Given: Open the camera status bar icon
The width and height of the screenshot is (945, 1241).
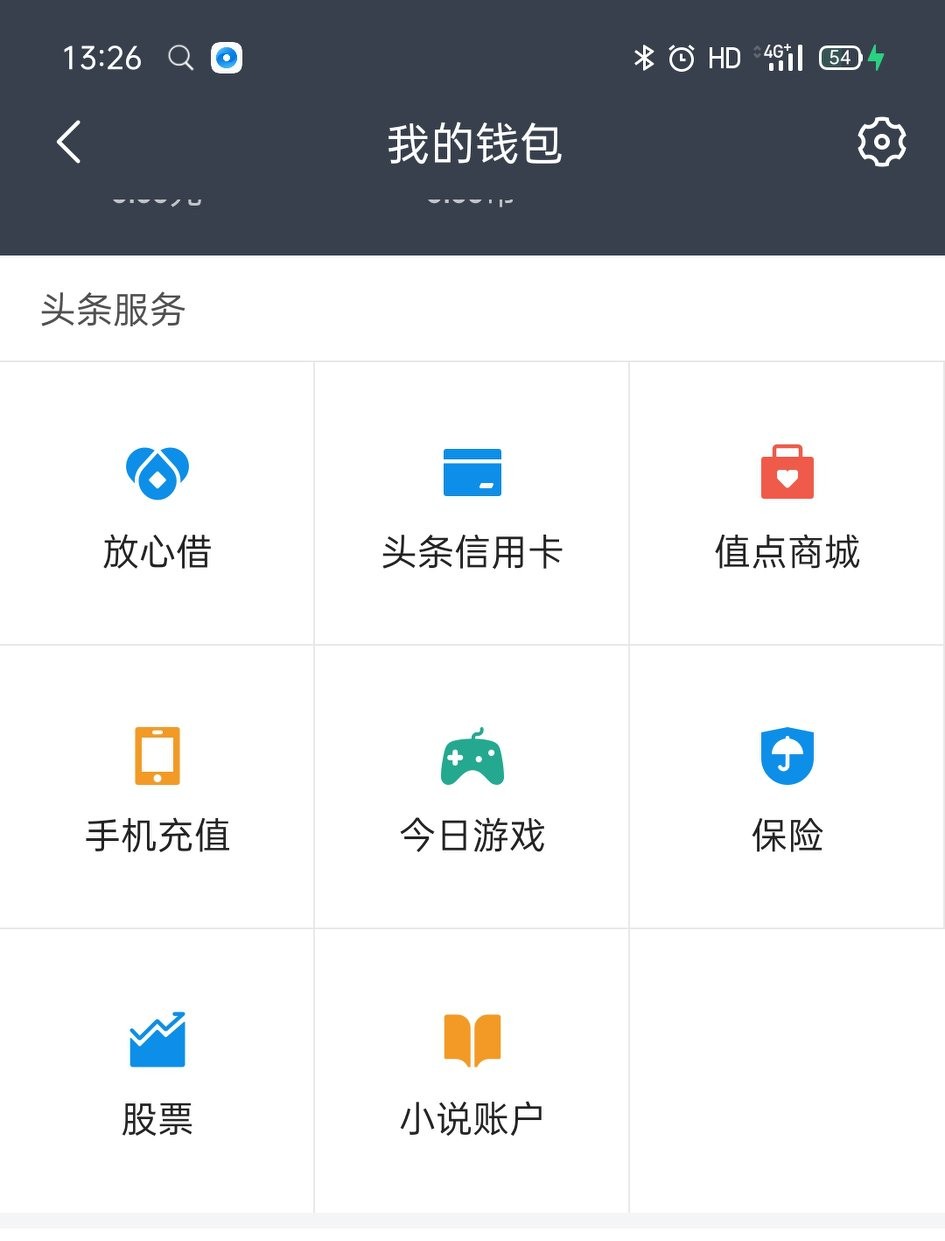Looking at the screenshot, I should (225, 58).
